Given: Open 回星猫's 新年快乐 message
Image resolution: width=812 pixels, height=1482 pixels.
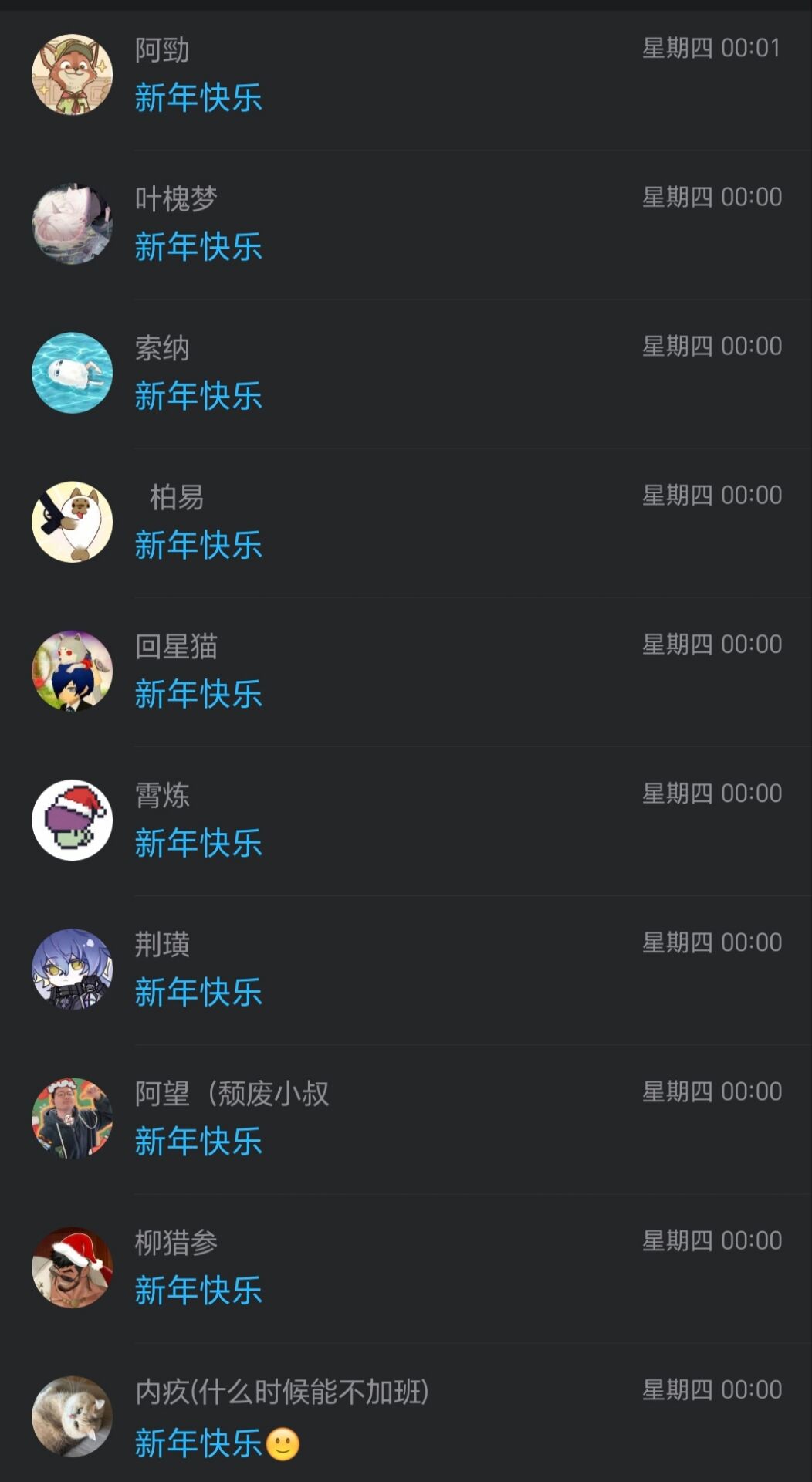Looking at the screenshot, I should coord(406,671).
